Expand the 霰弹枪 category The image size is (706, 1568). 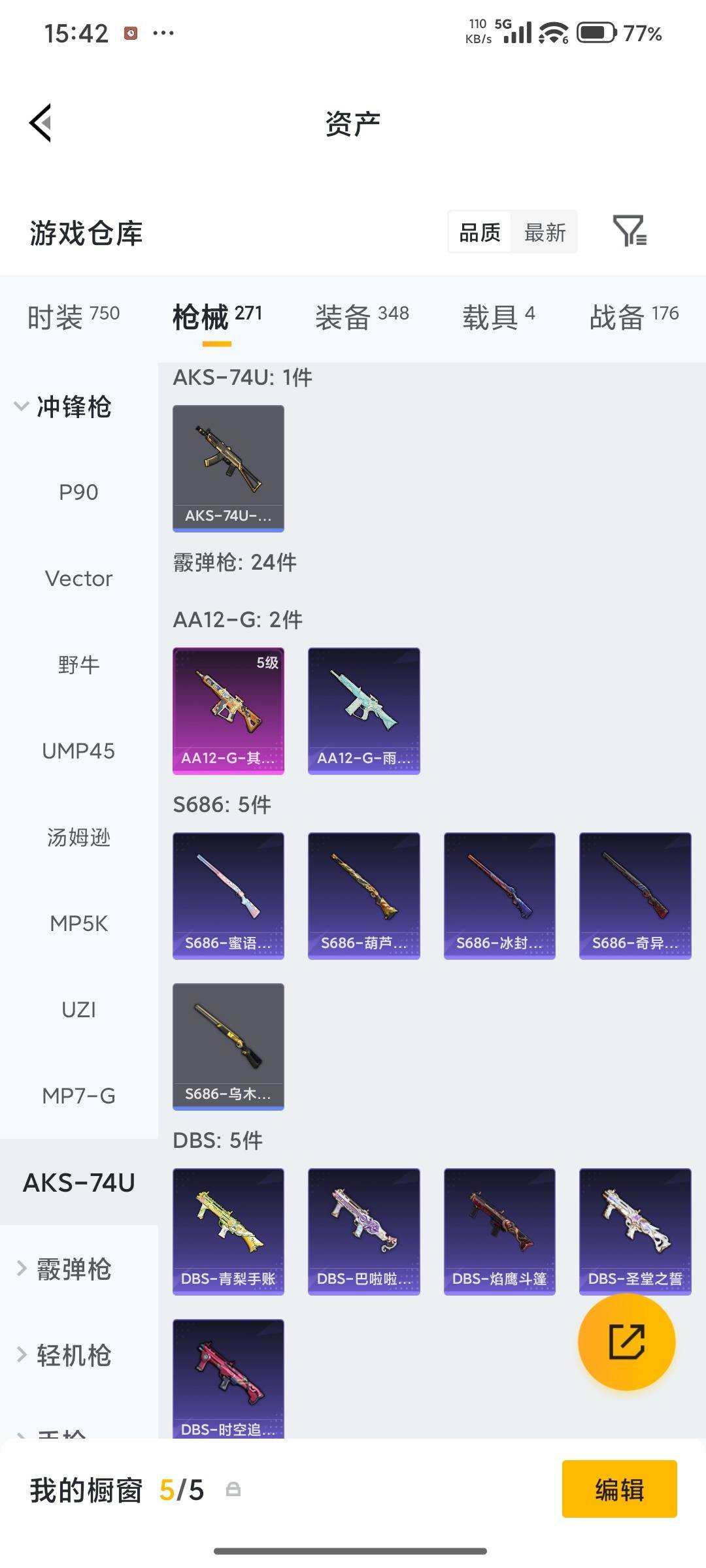coord(63,1268)
